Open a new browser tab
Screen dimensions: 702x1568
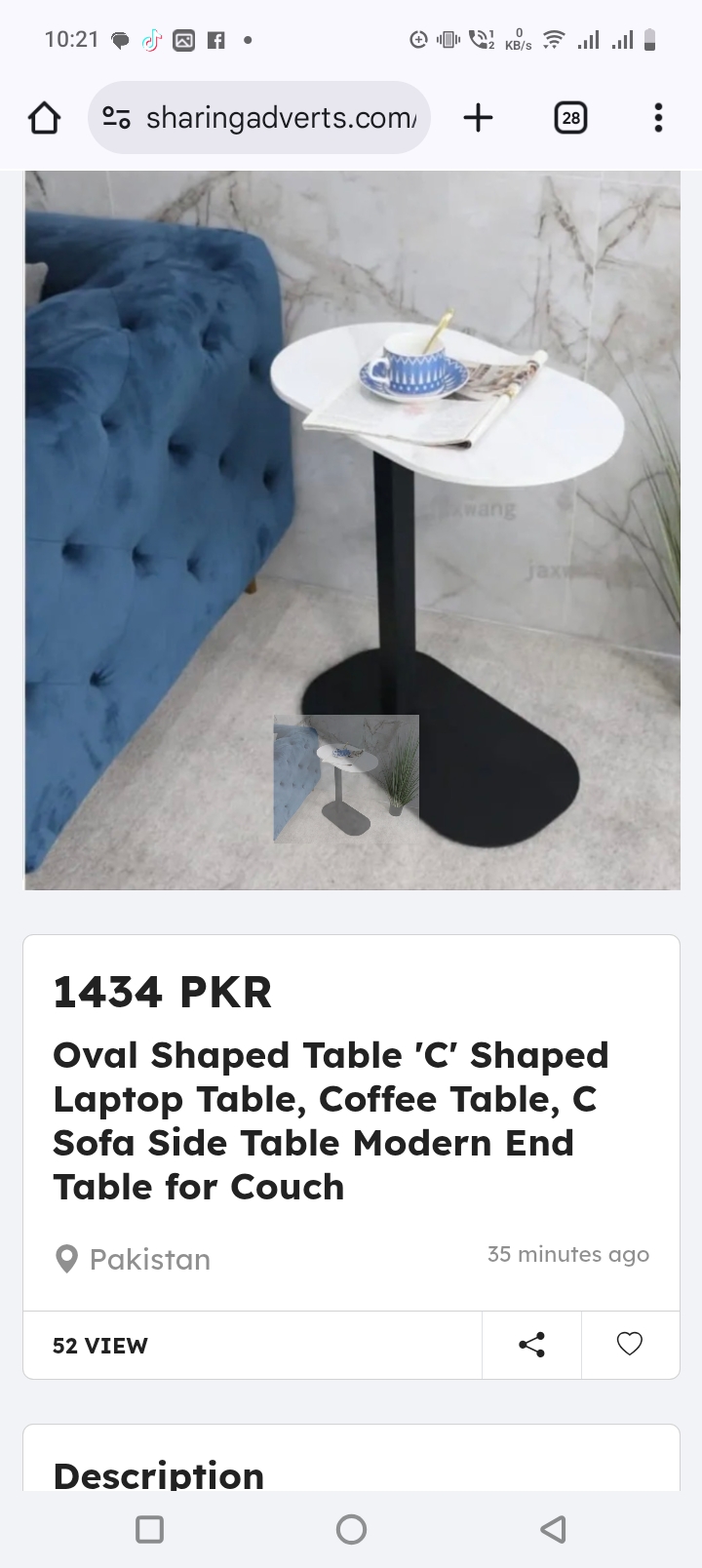click(478, 118)
